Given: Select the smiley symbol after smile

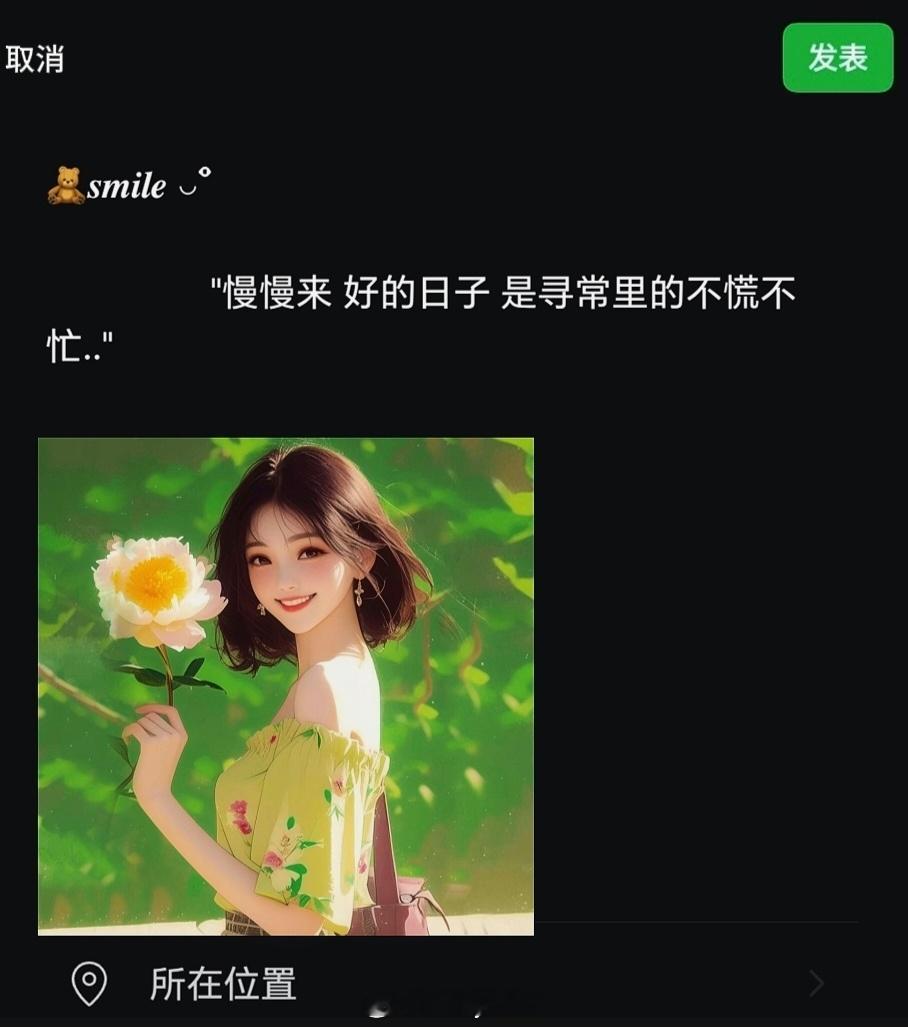Looking at the screenshot, I should click(x=194, y=184).
